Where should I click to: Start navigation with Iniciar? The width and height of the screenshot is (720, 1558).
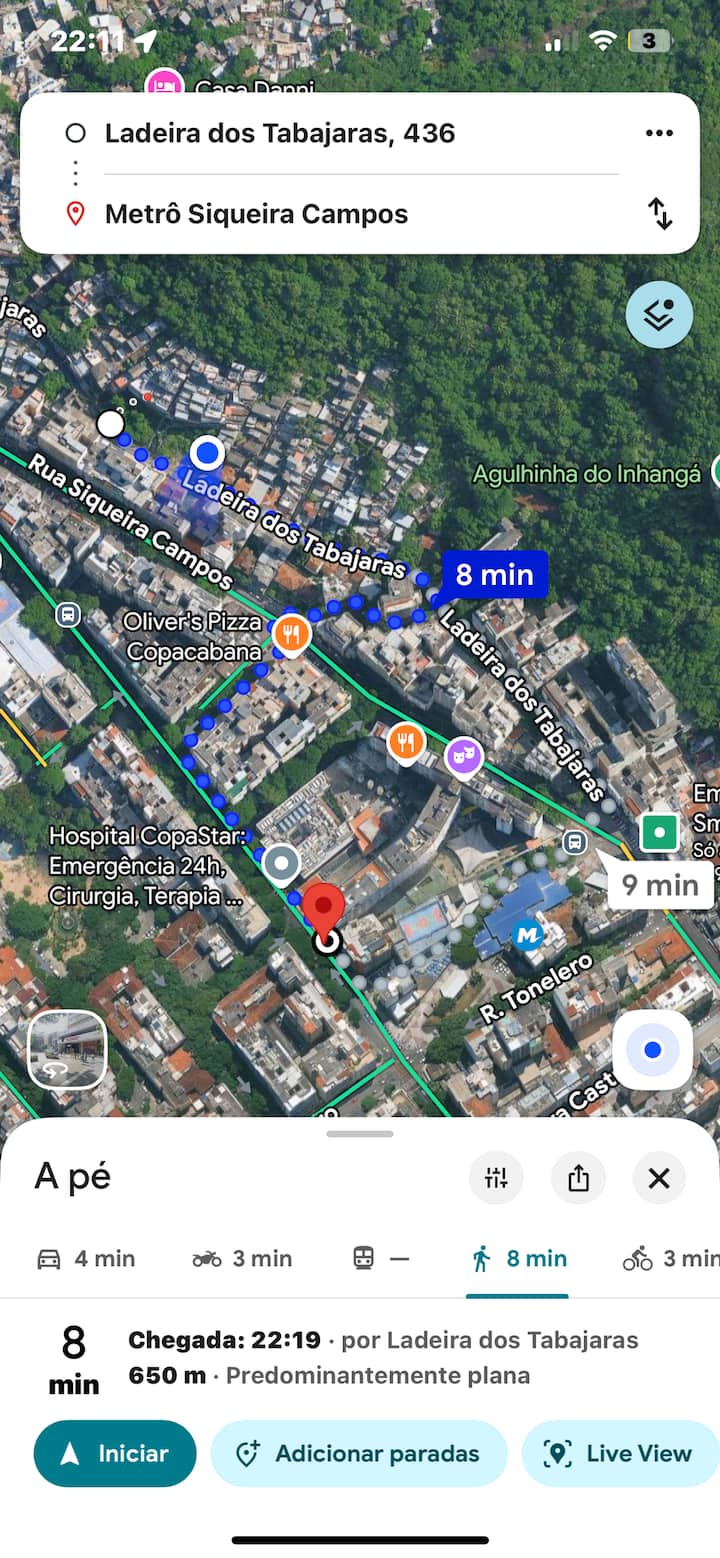[115, 1453]
